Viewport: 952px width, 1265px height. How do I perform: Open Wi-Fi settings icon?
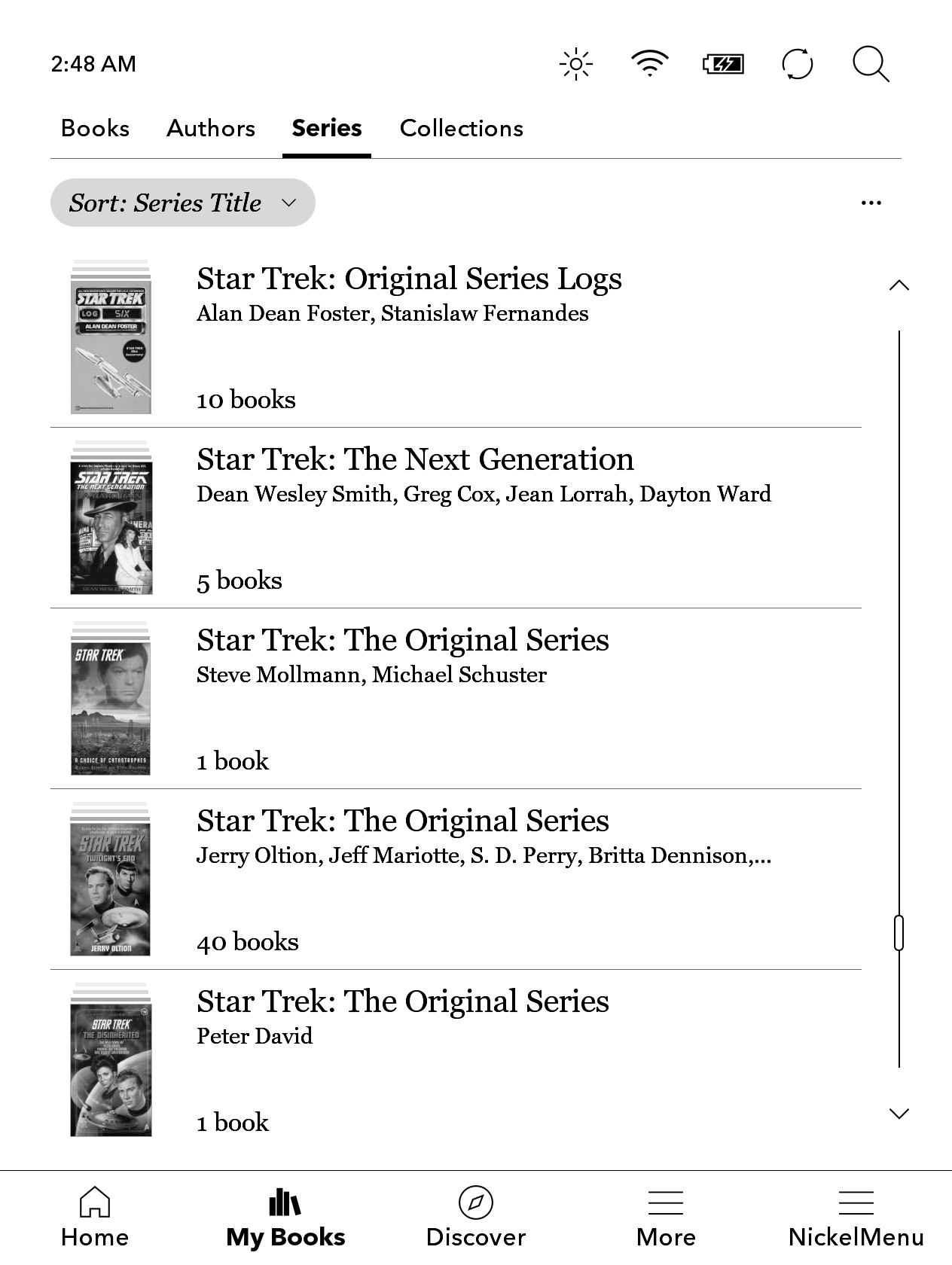pyautogui.click(x=649, y=64)
